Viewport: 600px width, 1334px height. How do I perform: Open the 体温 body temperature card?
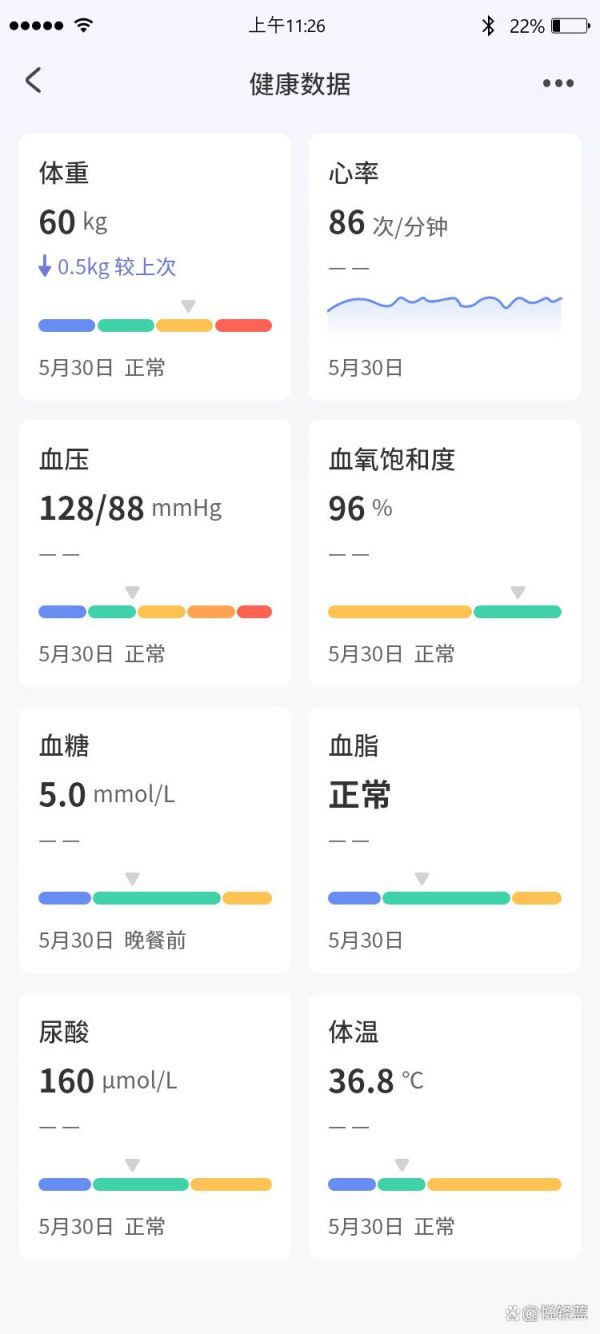pyautogui.click(x=445, y=1126)
